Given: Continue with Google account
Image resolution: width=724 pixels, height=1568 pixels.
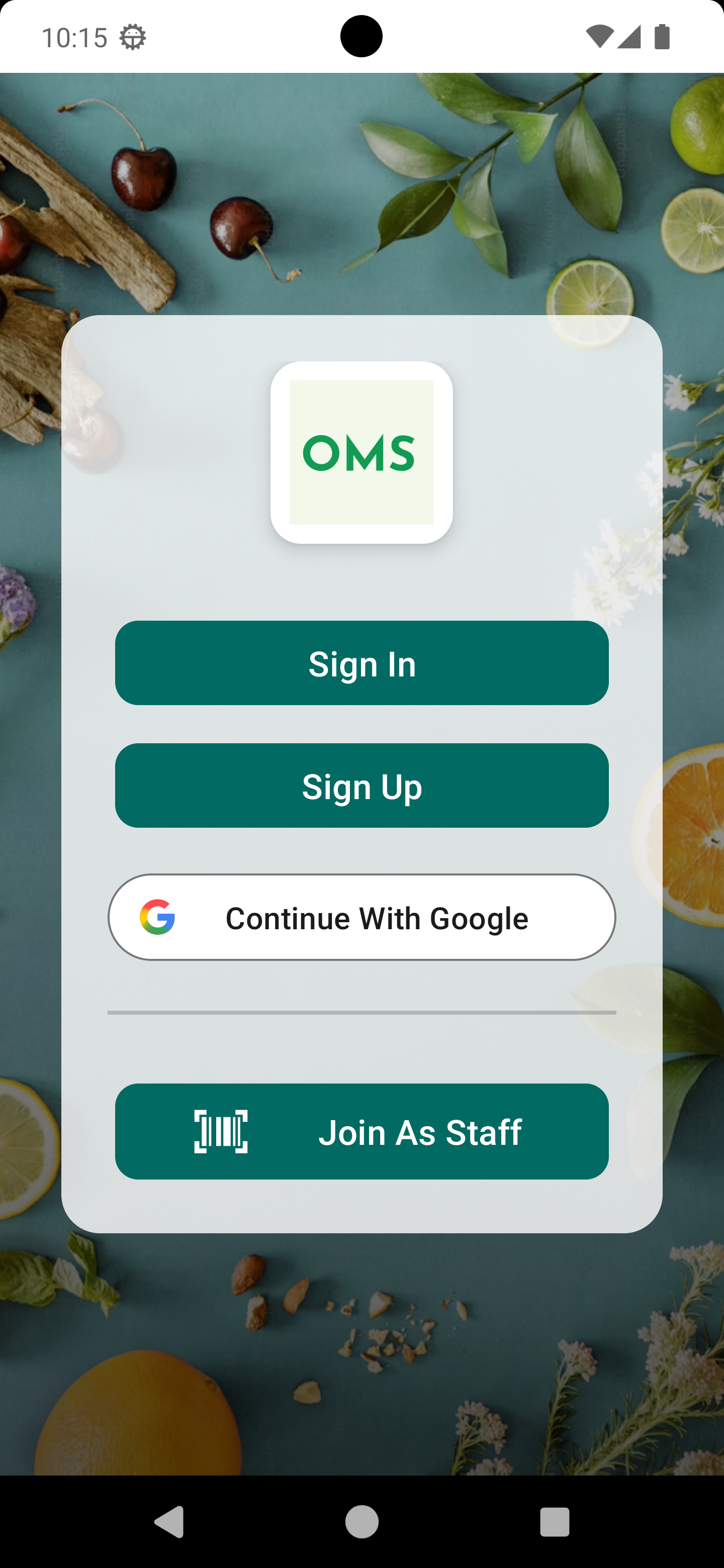Looking at the screenshot, I should click(x=361, y=917).
